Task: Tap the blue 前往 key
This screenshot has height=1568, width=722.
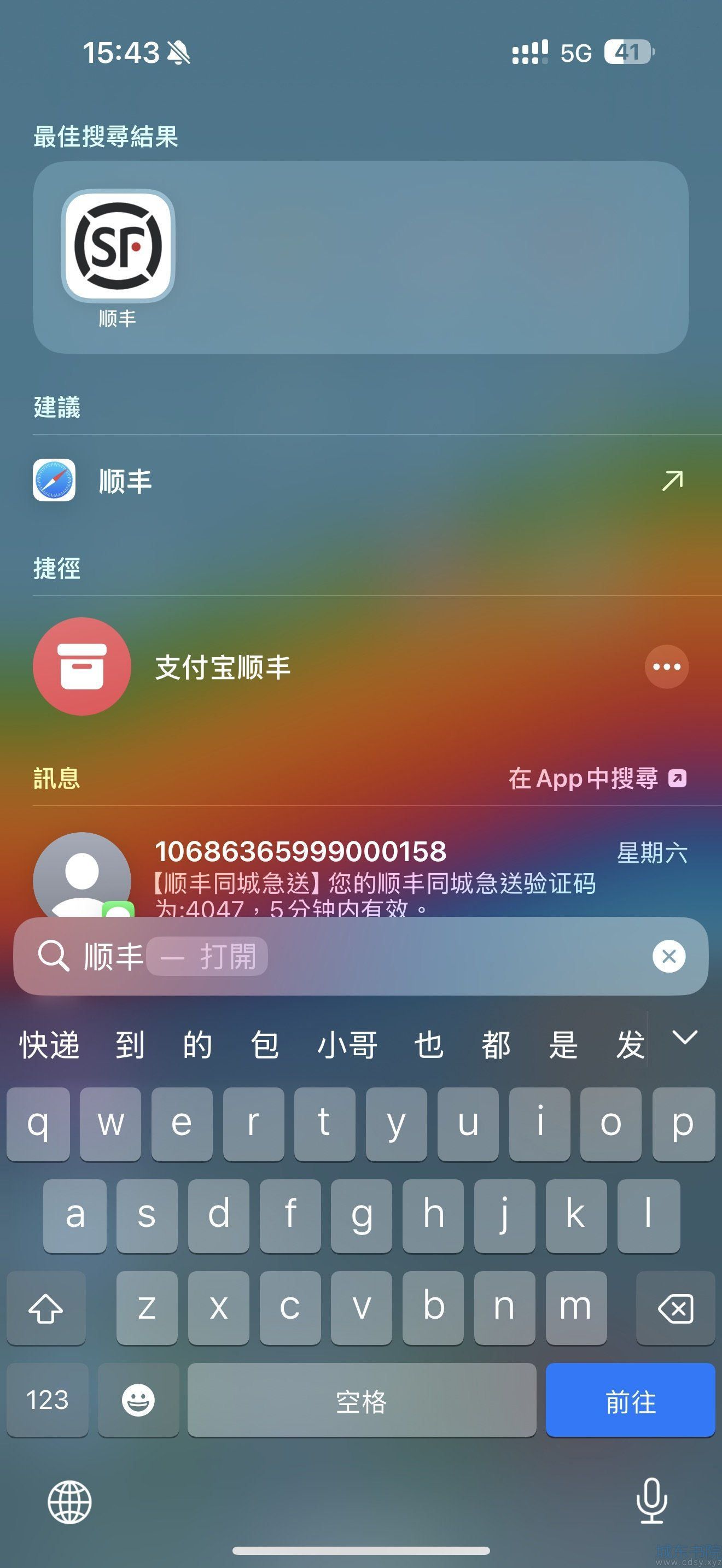Action: [x=630, y=1401]
